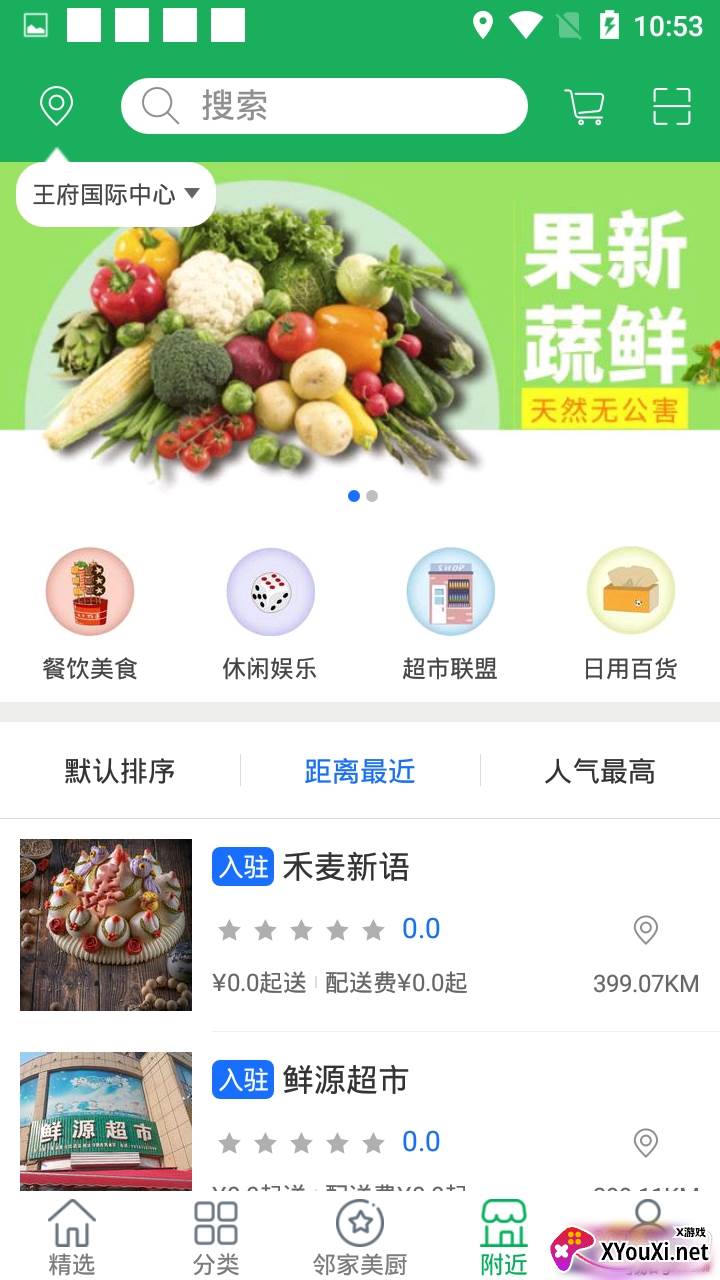Sort stores by 人气最高
Image resolution: width=720 pixels, height=1280 pixels.
point(600,771)
